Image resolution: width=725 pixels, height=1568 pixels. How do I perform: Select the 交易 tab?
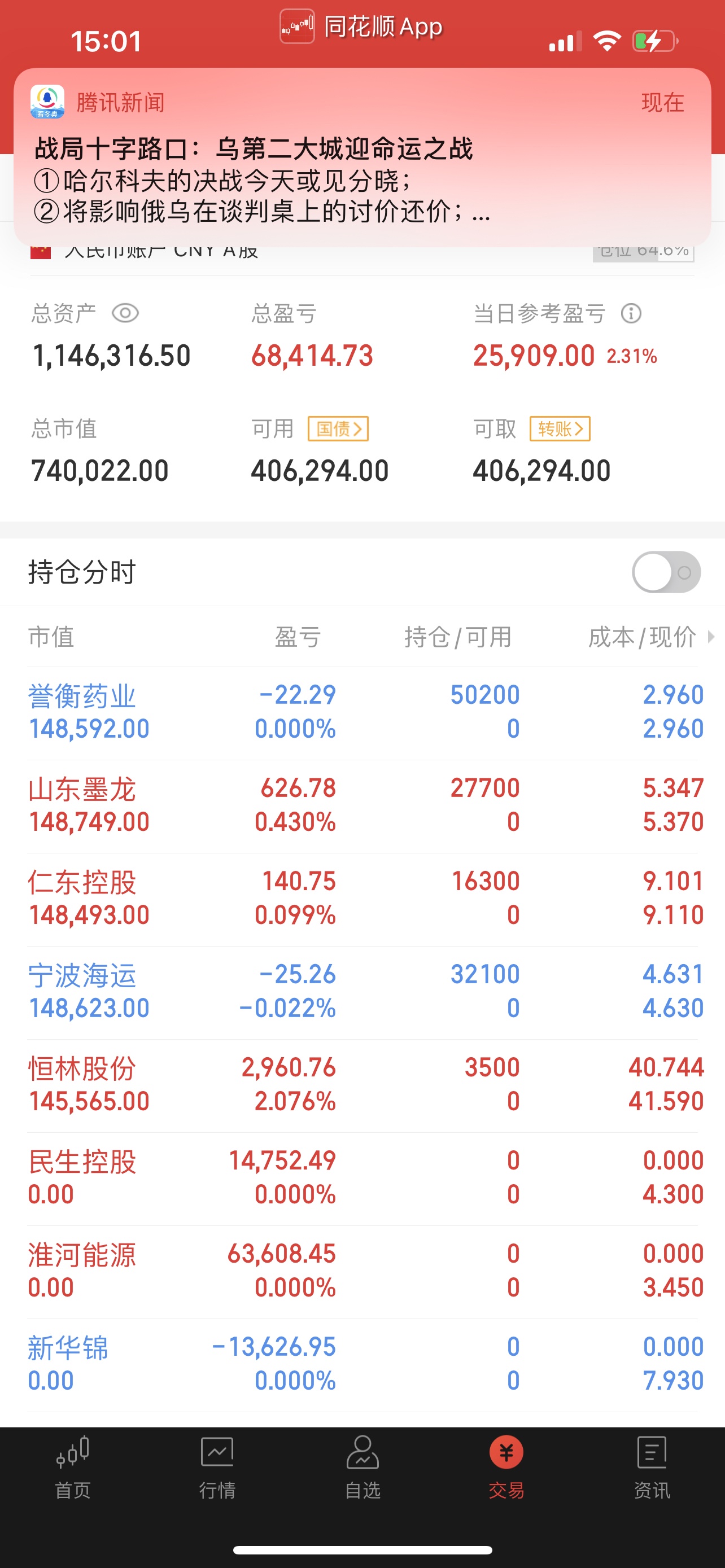[x=506, y=1468]
